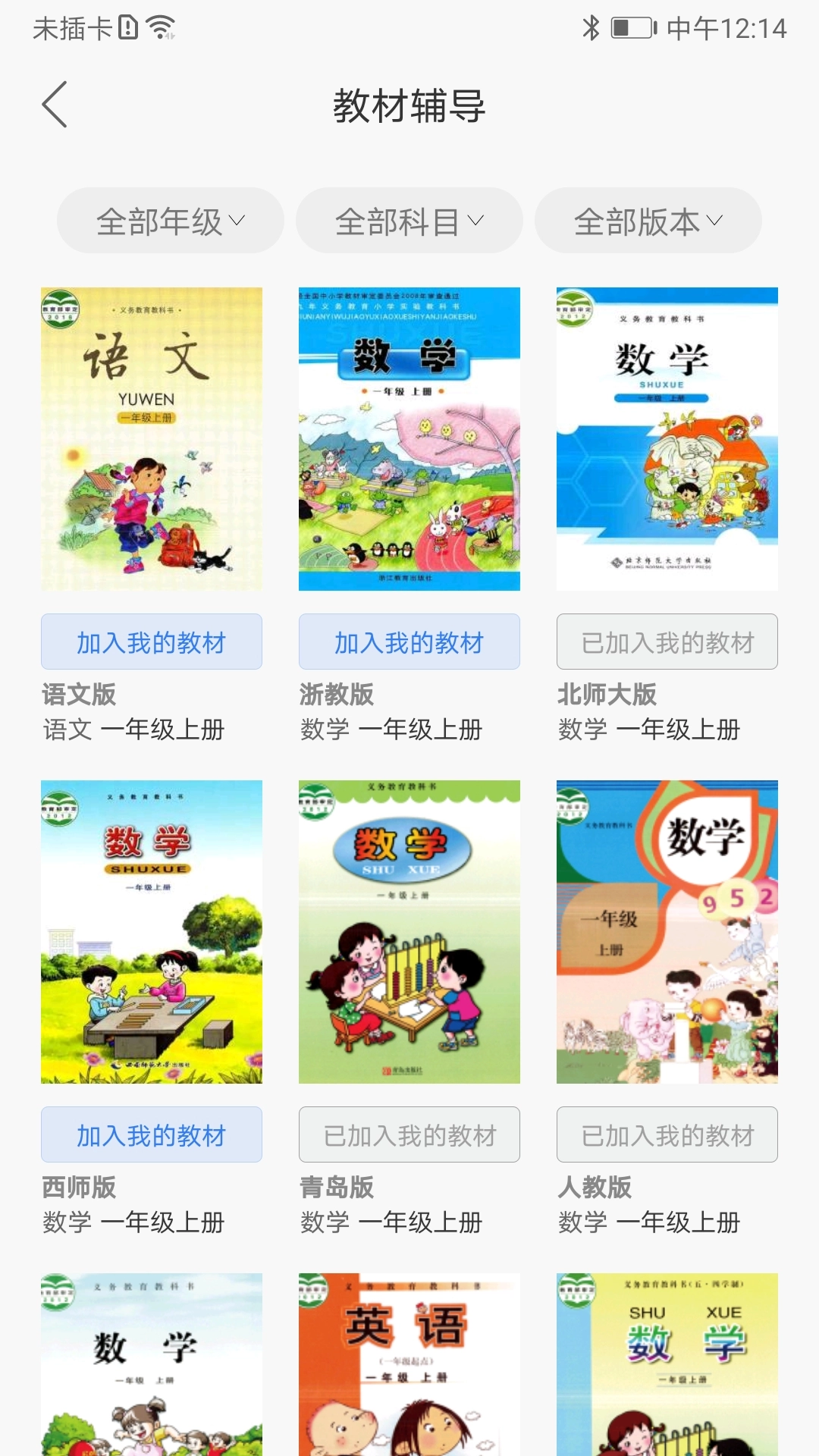Click 已加入我的教材 on the 北师大版 textbook
Image resolution: width=819 pixels, height=1456 pixels.
coord(667,642)
